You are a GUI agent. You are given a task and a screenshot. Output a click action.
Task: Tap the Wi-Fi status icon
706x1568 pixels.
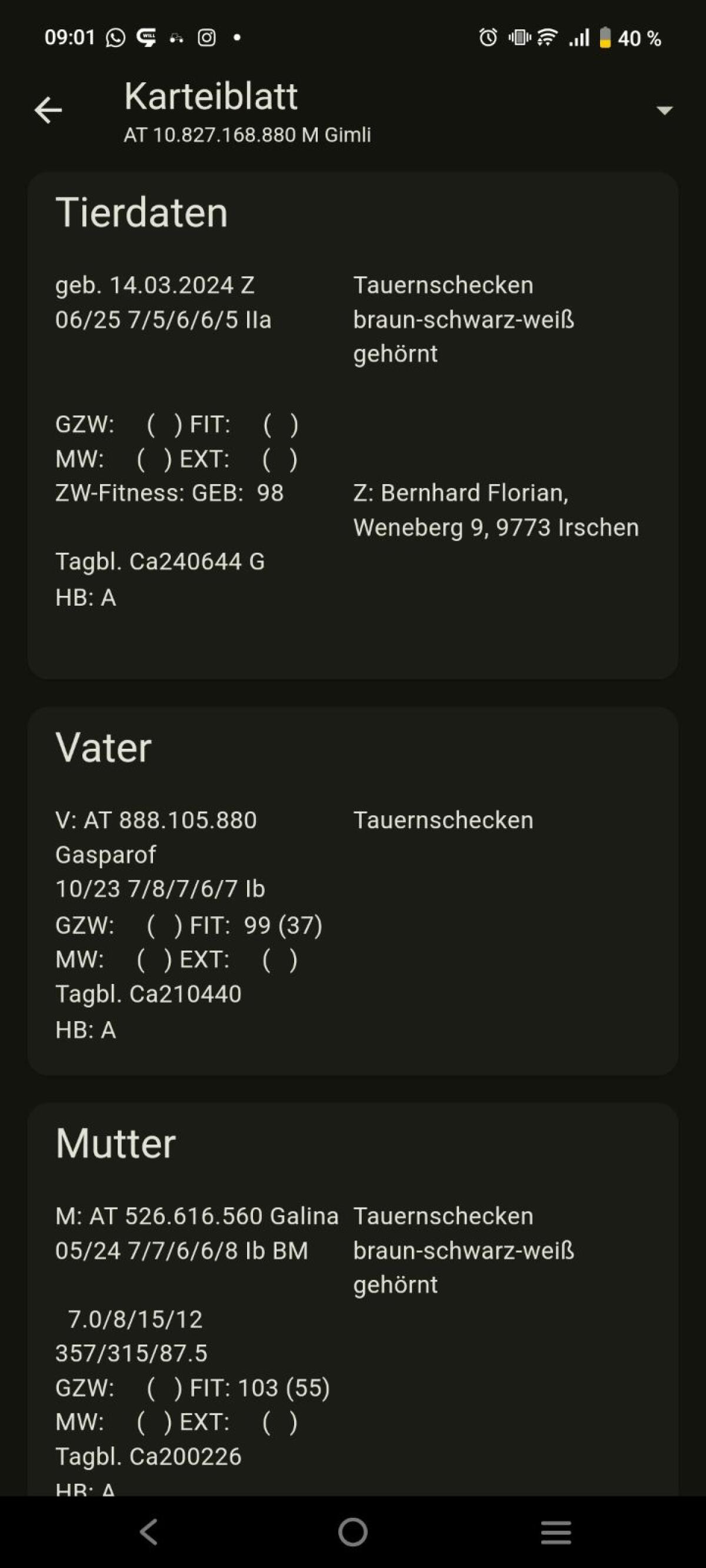547,38
